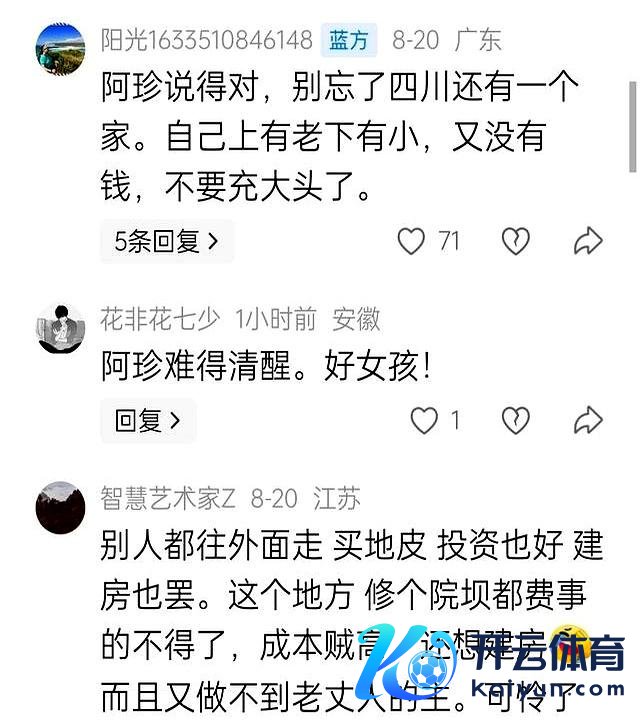
Task: View 智慧艺术家Z's profile avatar
Action: (x=61, y=507)
